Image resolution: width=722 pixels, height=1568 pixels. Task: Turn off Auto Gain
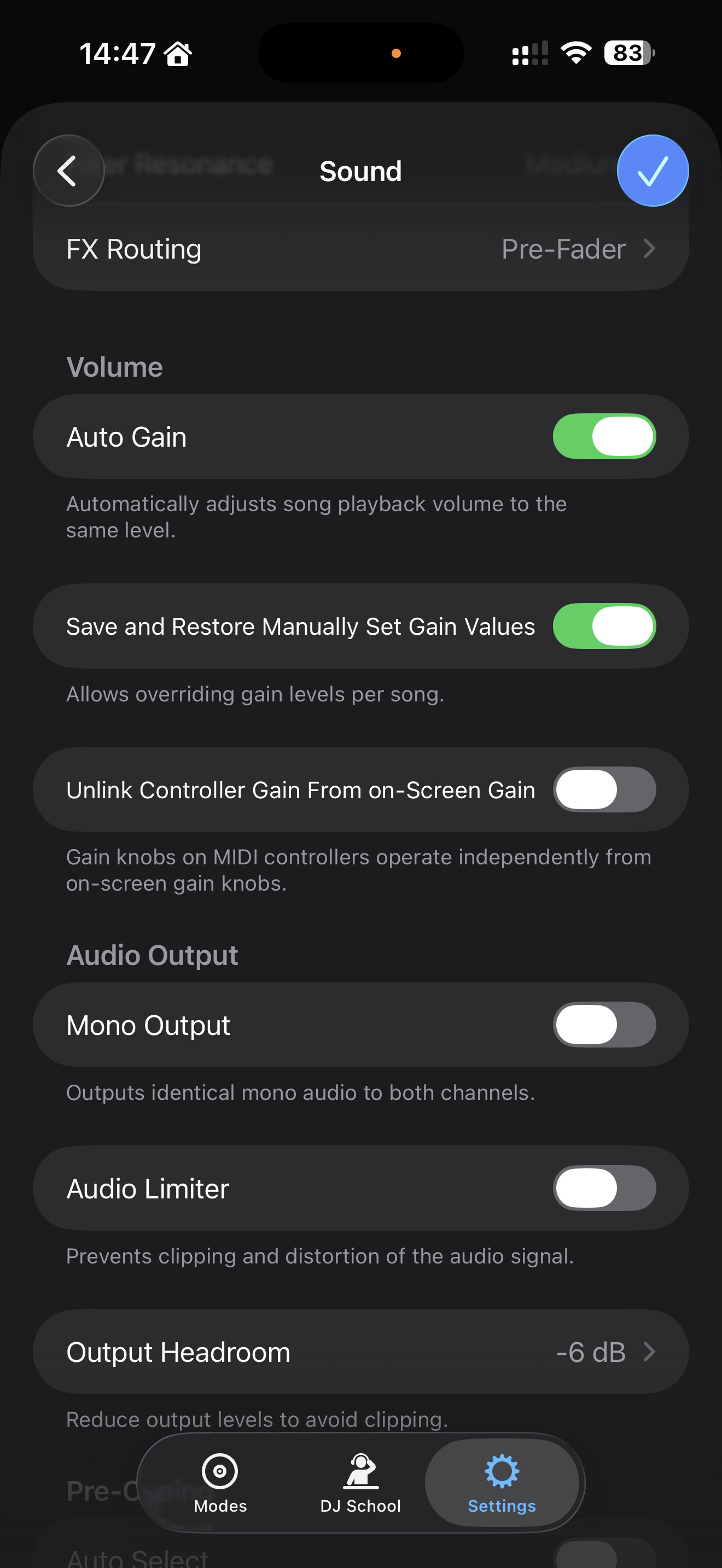coord(603,437)
